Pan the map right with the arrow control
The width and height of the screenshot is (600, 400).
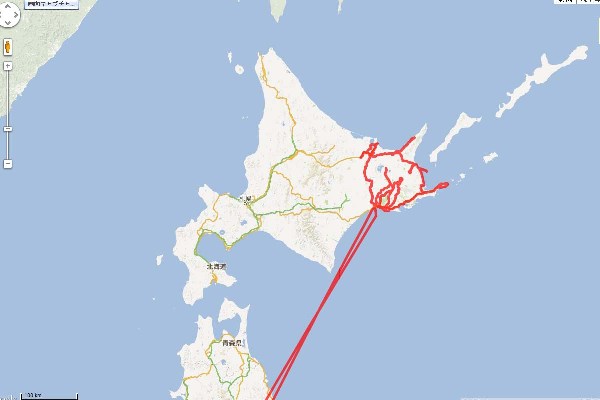point(16,13)
